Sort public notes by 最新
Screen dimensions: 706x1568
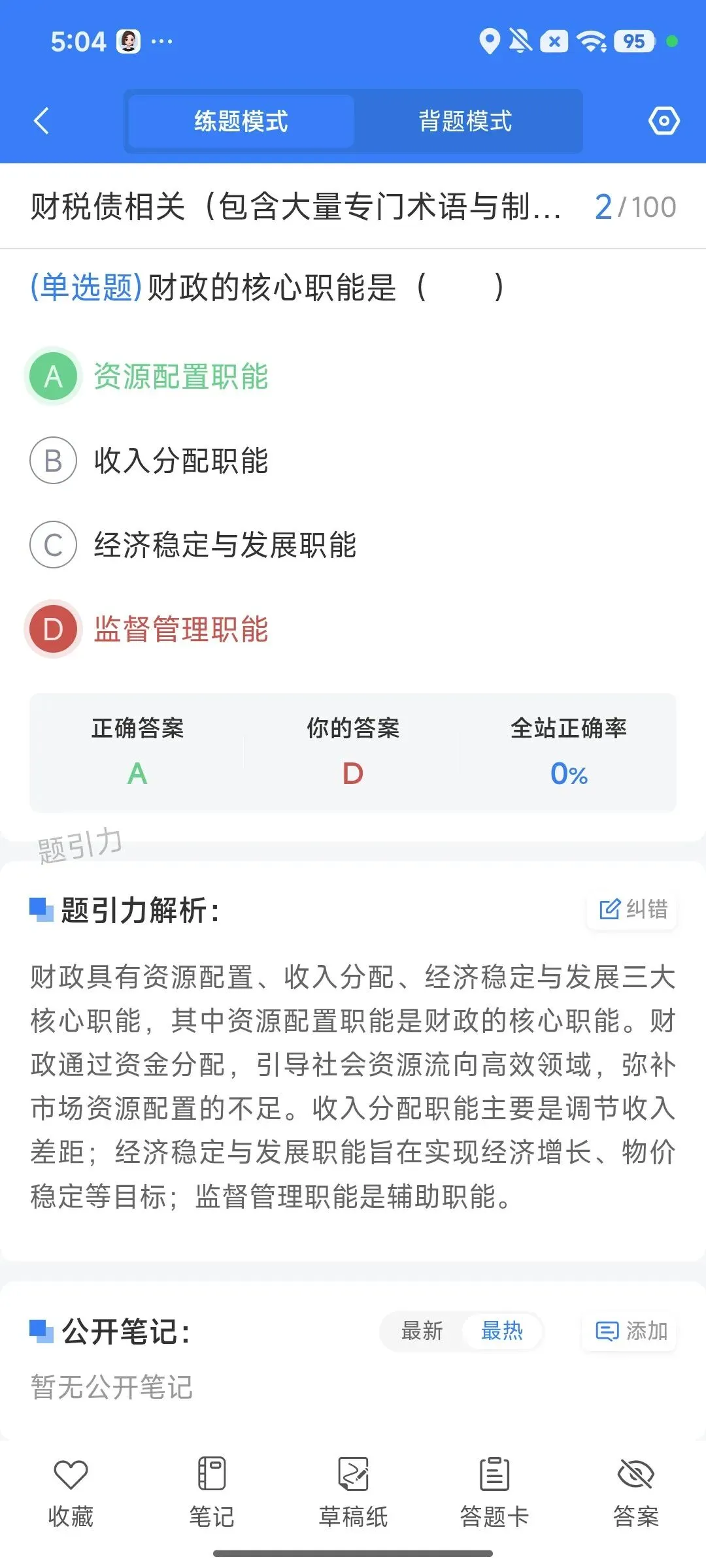422,1331
